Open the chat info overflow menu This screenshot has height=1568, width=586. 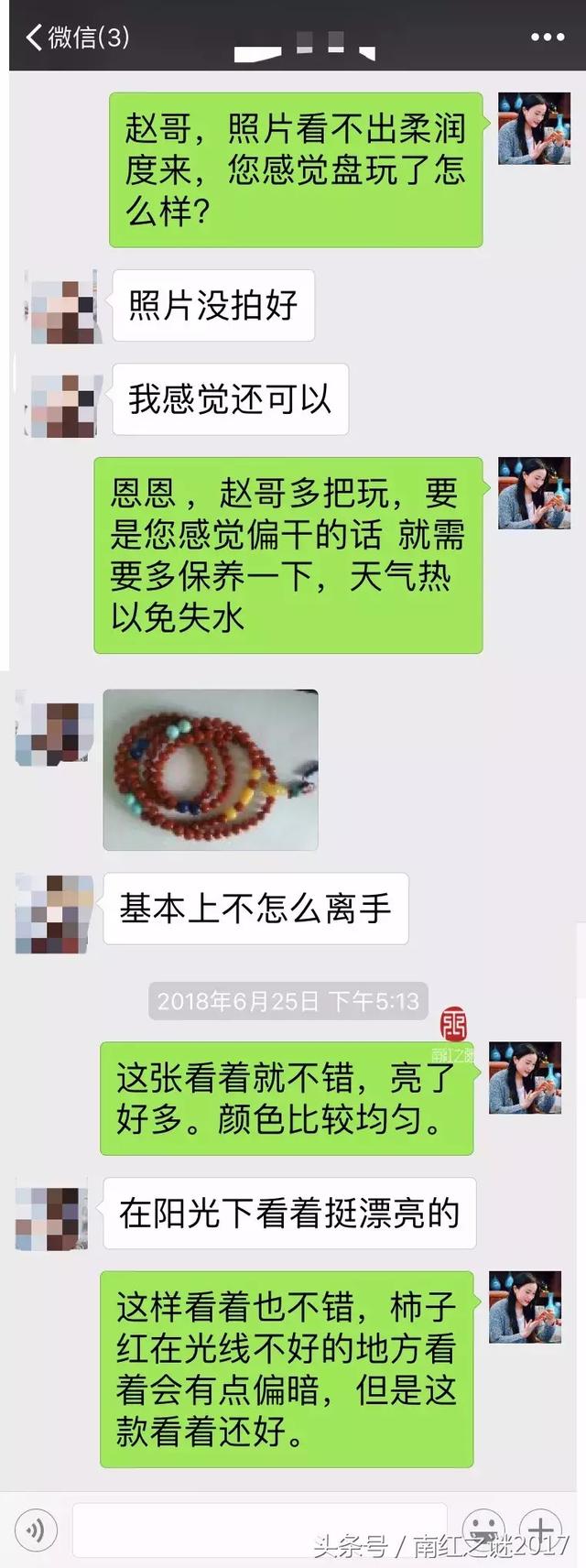point(548,37)
